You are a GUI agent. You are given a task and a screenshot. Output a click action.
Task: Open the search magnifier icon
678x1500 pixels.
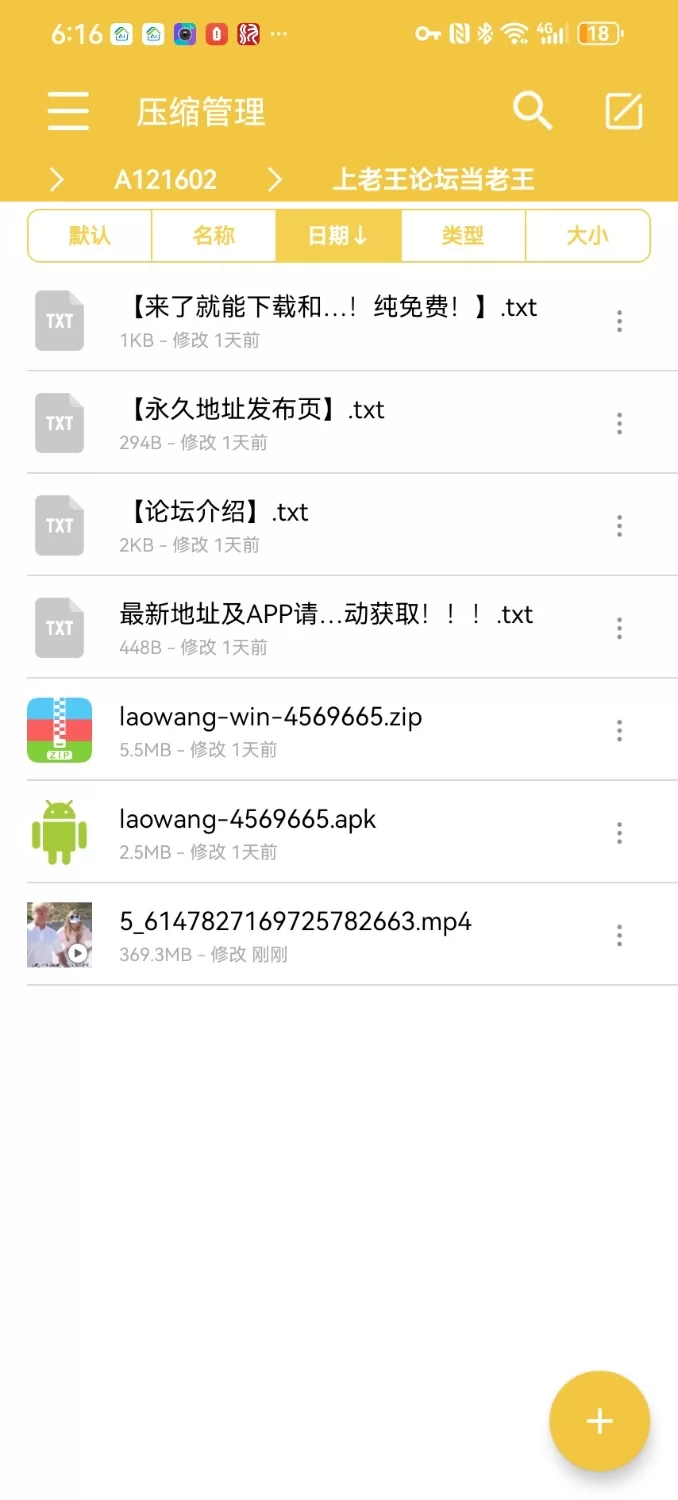click(x=532, y=111)
